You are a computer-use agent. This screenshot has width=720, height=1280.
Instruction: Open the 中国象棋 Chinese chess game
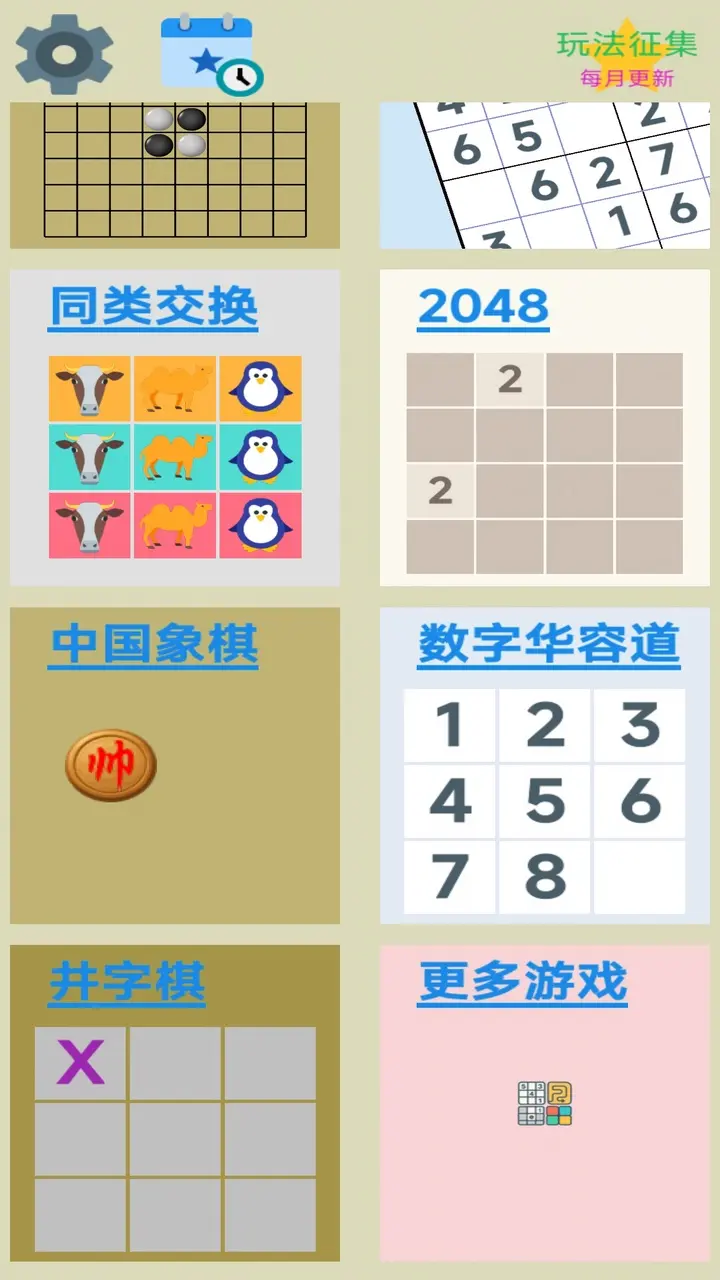click(x=175, y=765)
